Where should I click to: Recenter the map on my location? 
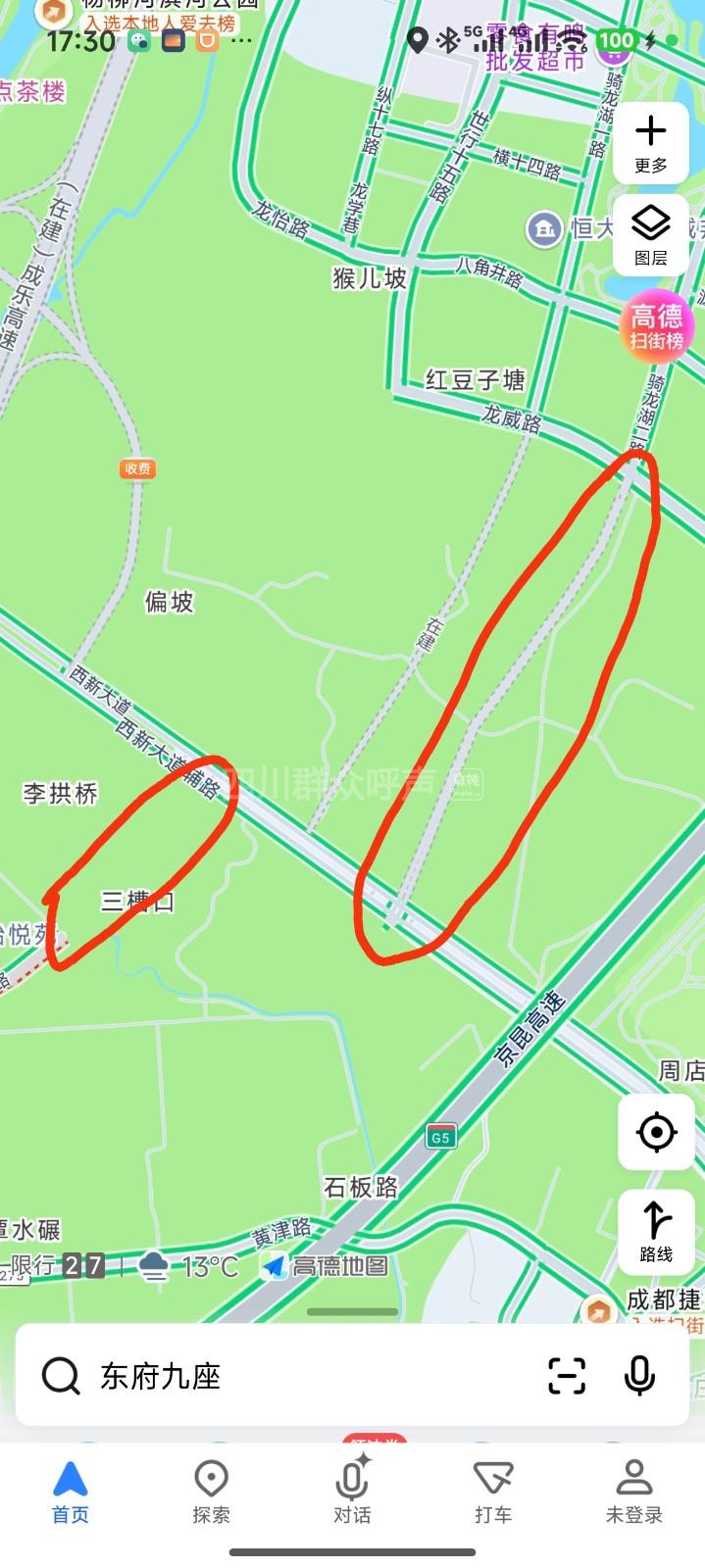pos(656,1132)
